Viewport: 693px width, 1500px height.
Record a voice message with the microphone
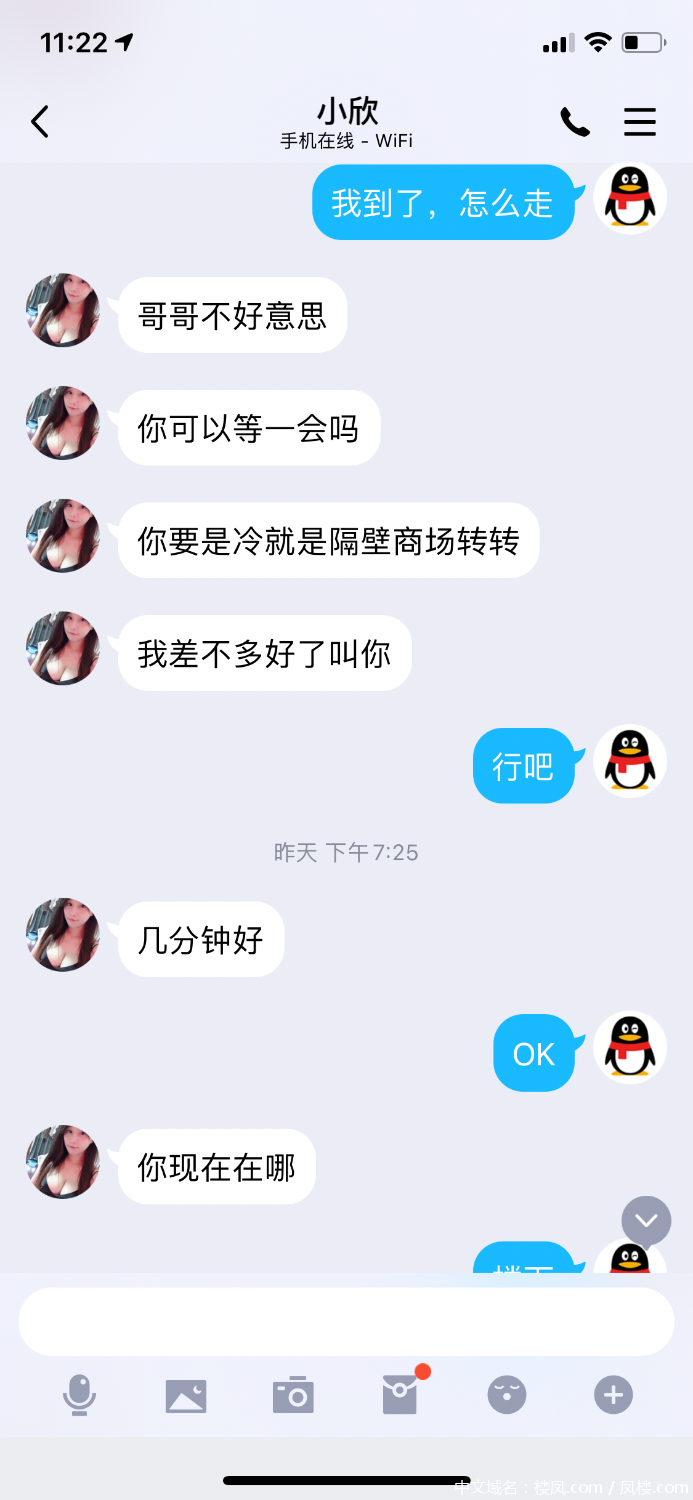click(79, 1394)
